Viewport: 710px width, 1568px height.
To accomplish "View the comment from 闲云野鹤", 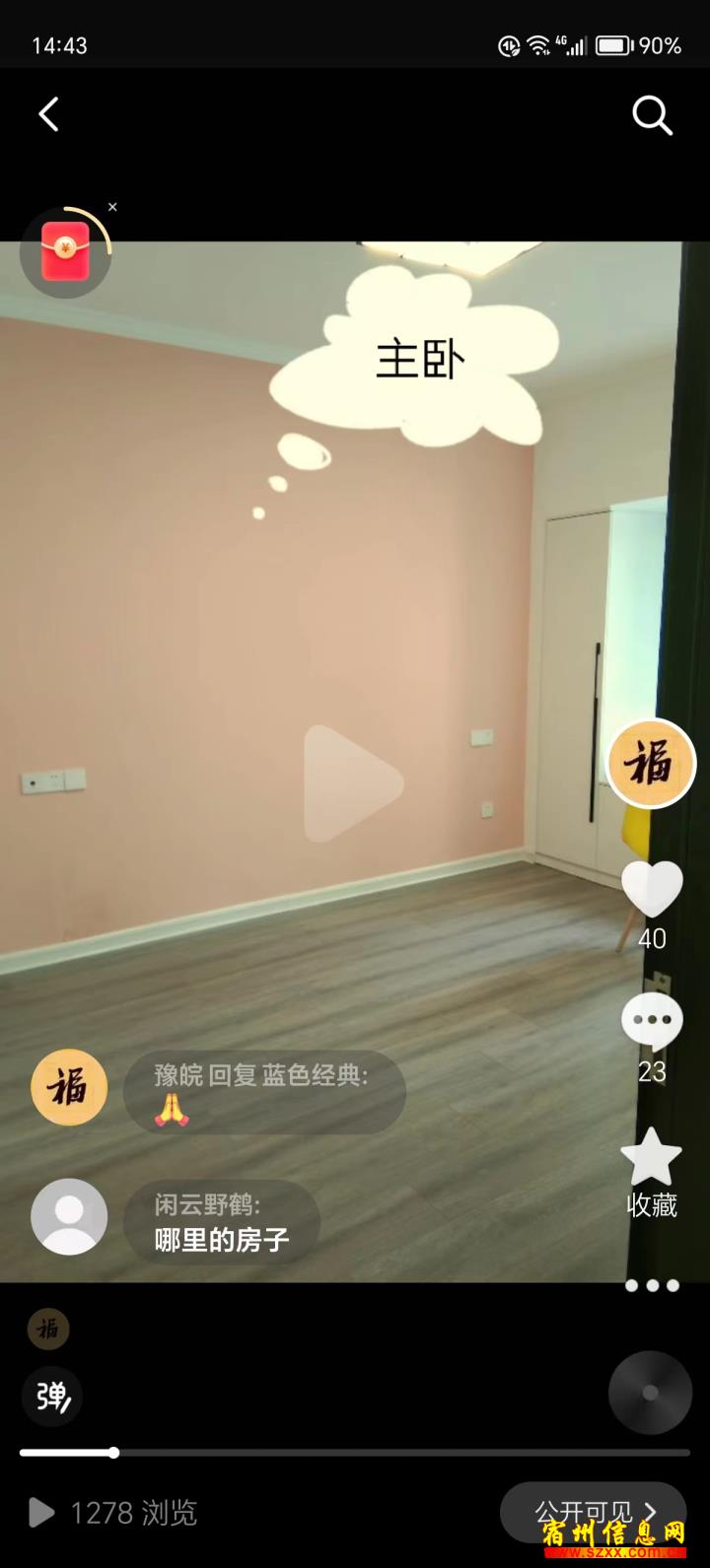I will coord(222,1222).
